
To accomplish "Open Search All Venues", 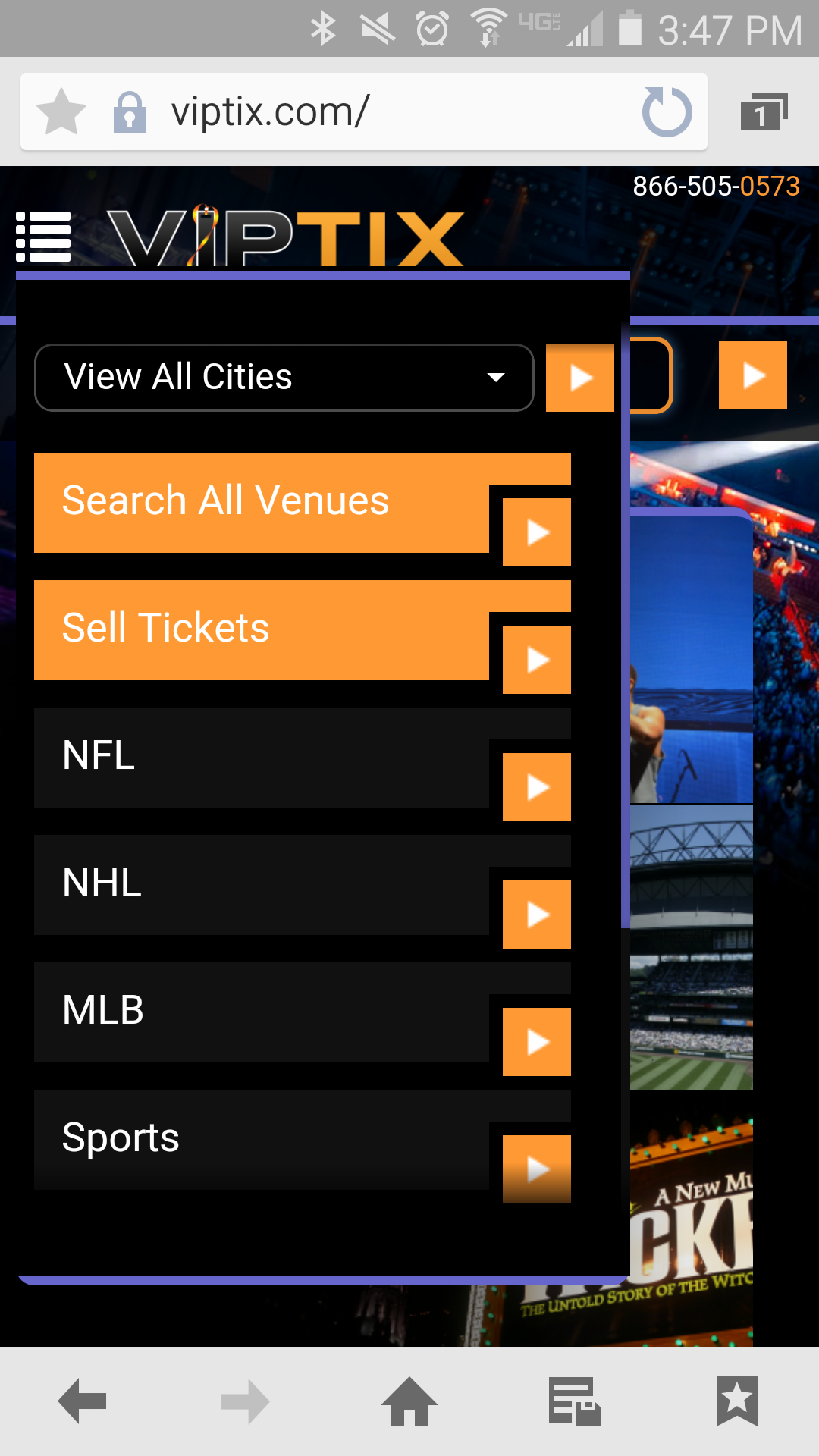I will point(262,503).
